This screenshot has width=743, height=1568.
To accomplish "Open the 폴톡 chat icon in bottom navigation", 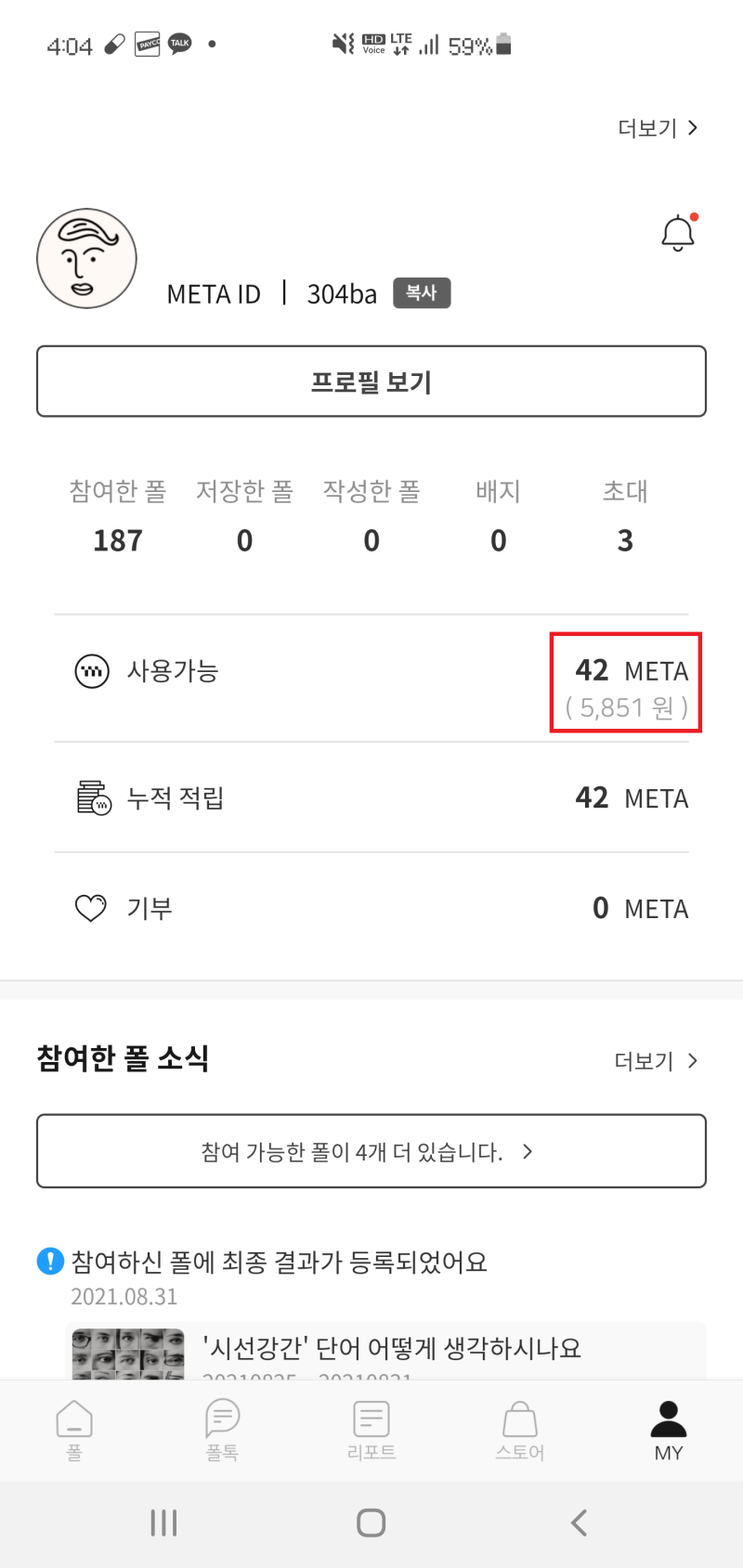I will click(222, 1428).
